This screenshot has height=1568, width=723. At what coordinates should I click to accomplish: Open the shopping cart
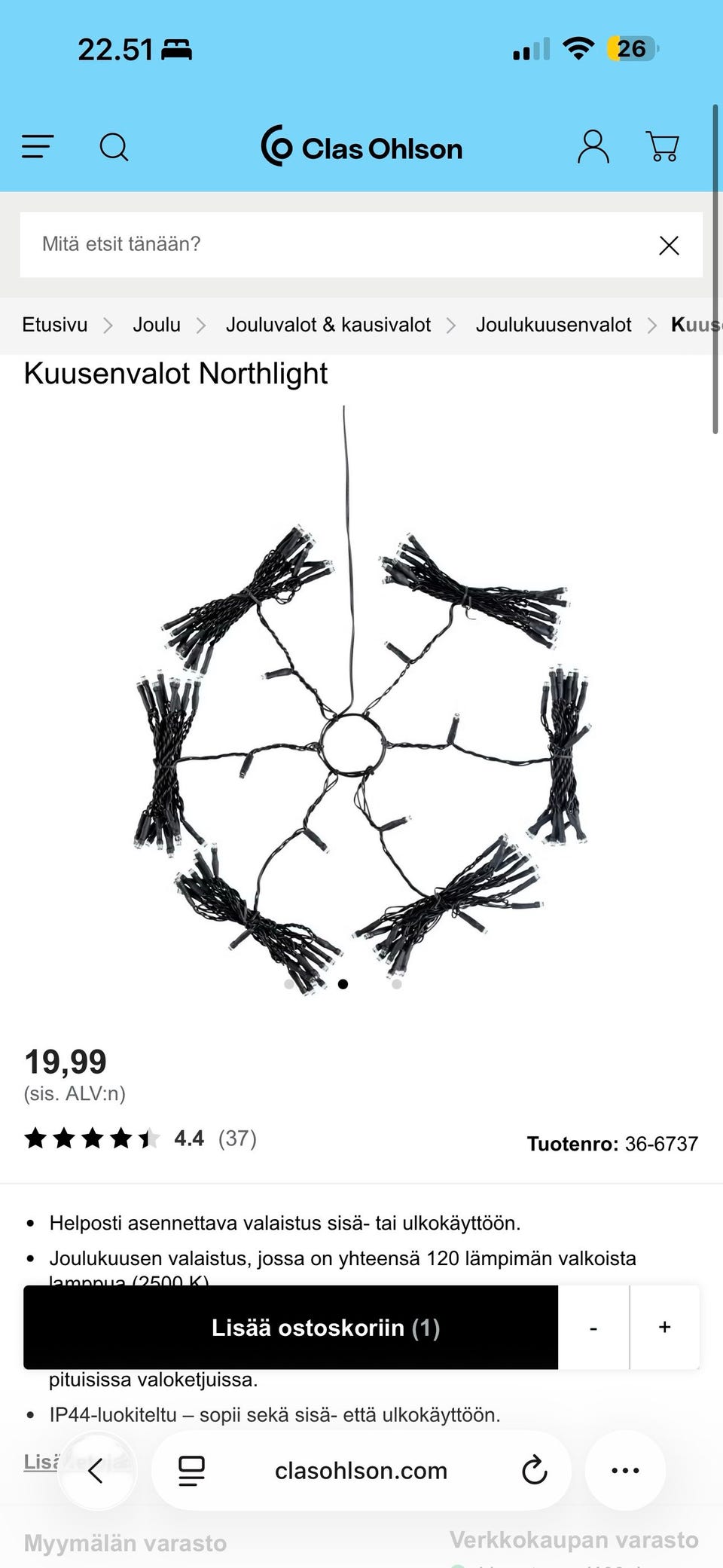click(663, 147)
